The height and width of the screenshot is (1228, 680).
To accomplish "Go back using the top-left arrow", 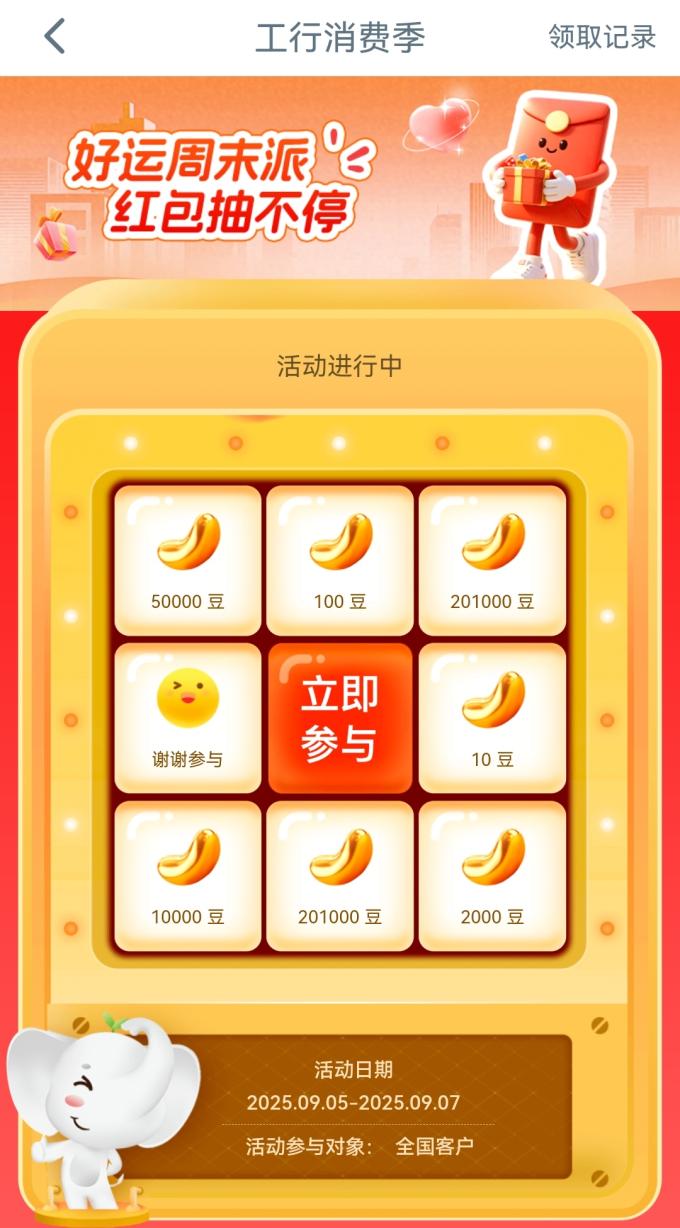I will click(x=55, y=37).
